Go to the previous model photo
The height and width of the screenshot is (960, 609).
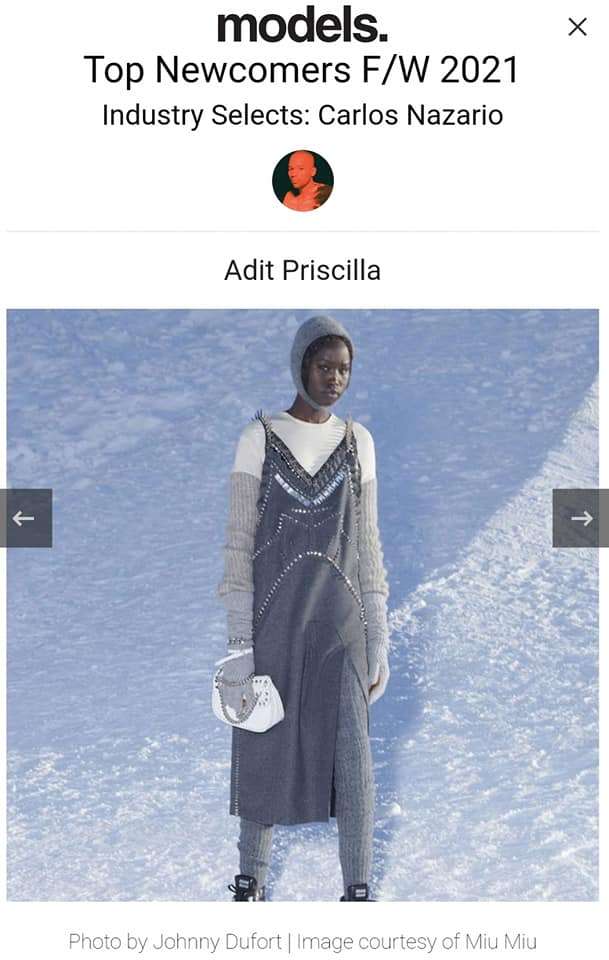click(25, 518)
